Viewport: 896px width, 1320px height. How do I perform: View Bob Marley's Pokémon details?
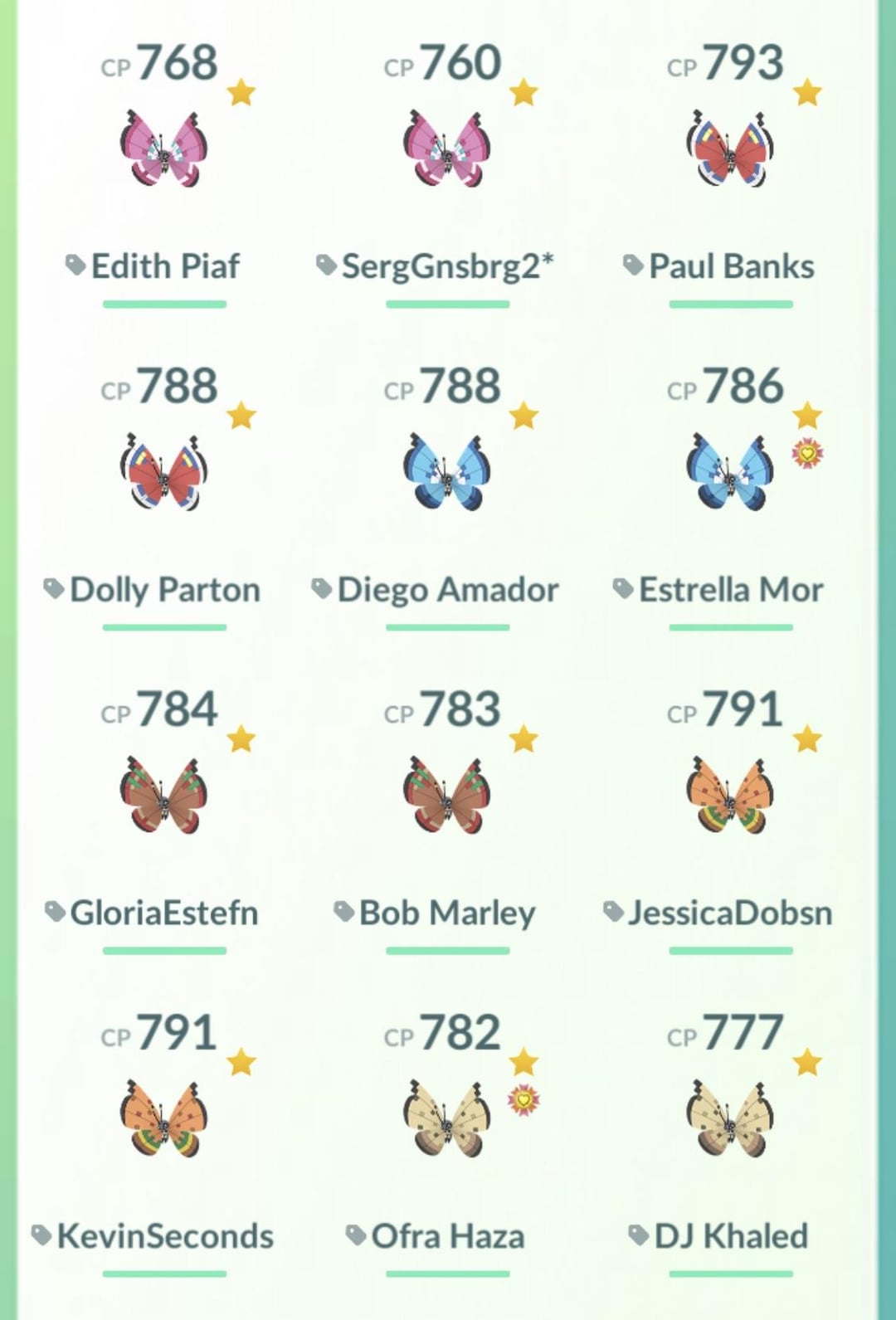point(446,796)
